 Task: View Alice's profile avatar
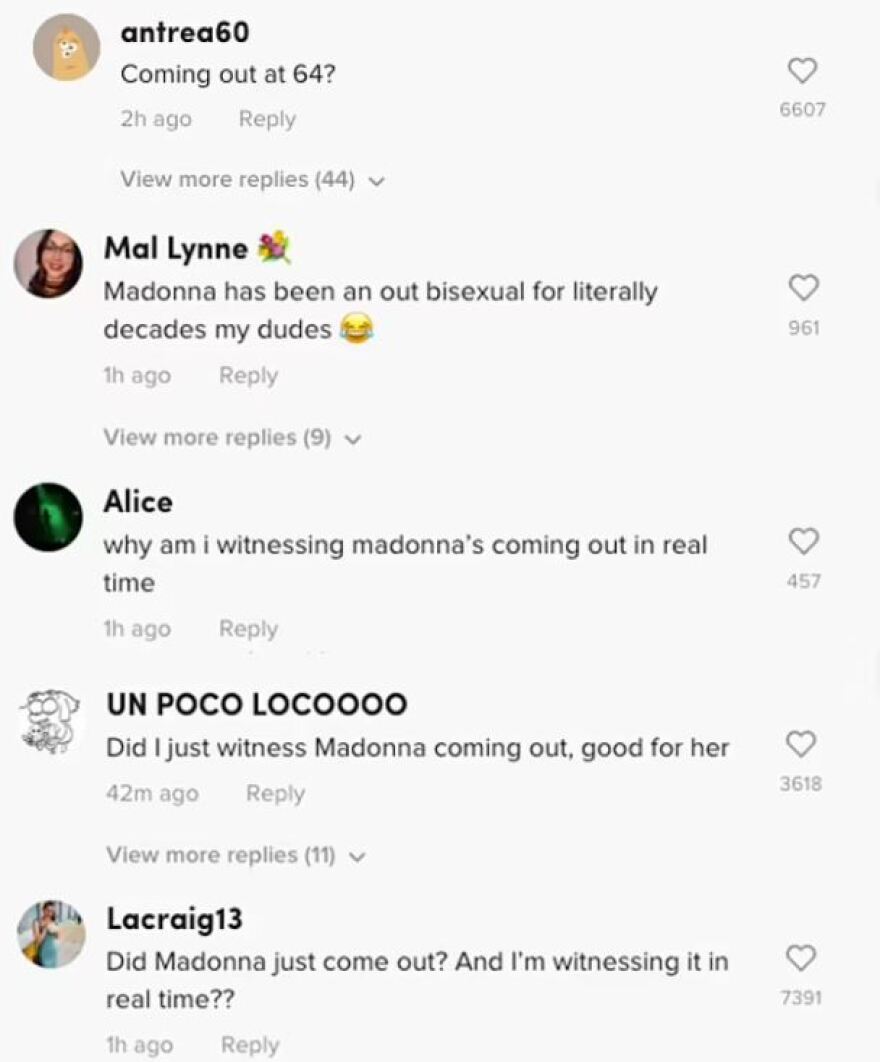47,517
